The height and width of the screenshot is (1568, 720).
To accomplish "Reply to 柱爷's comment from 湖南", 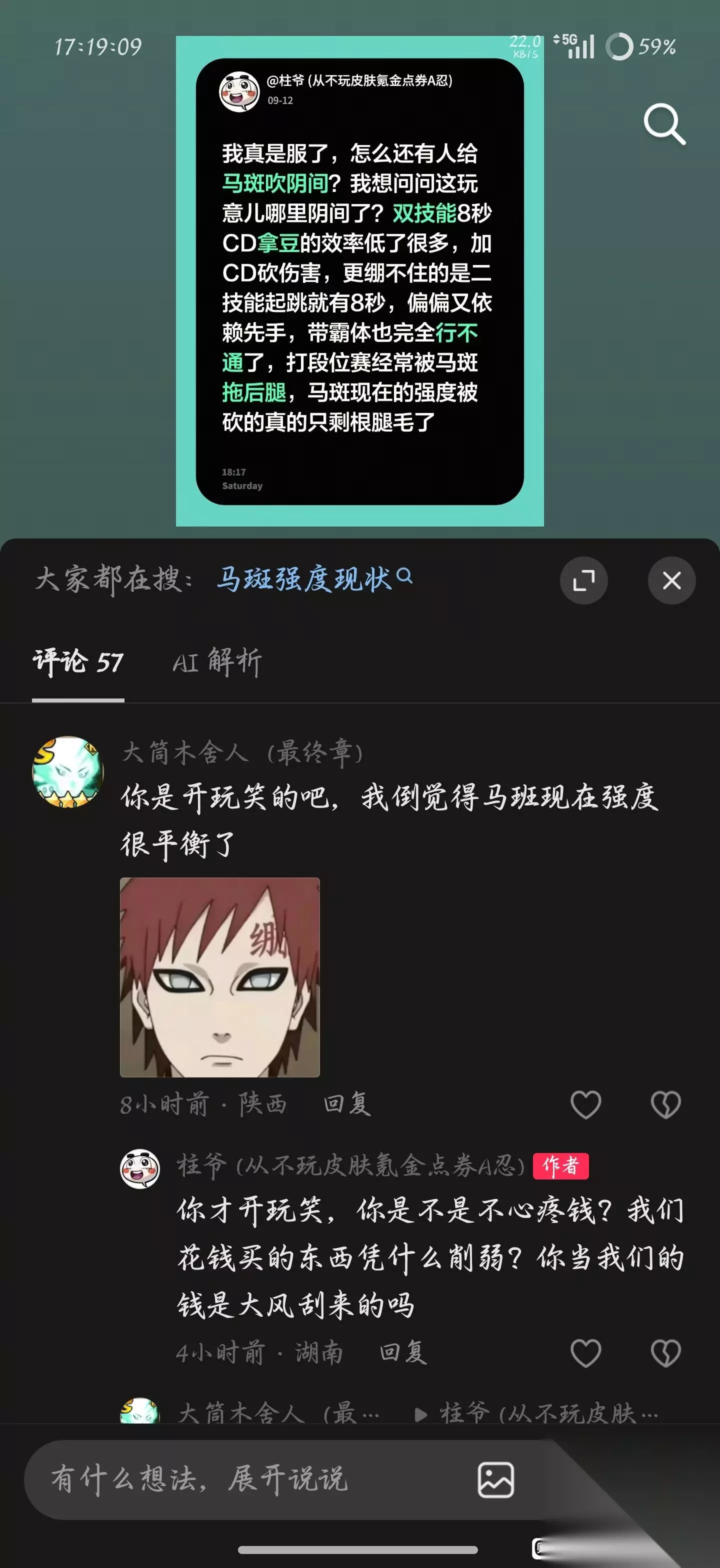I will click(403, 1352).
